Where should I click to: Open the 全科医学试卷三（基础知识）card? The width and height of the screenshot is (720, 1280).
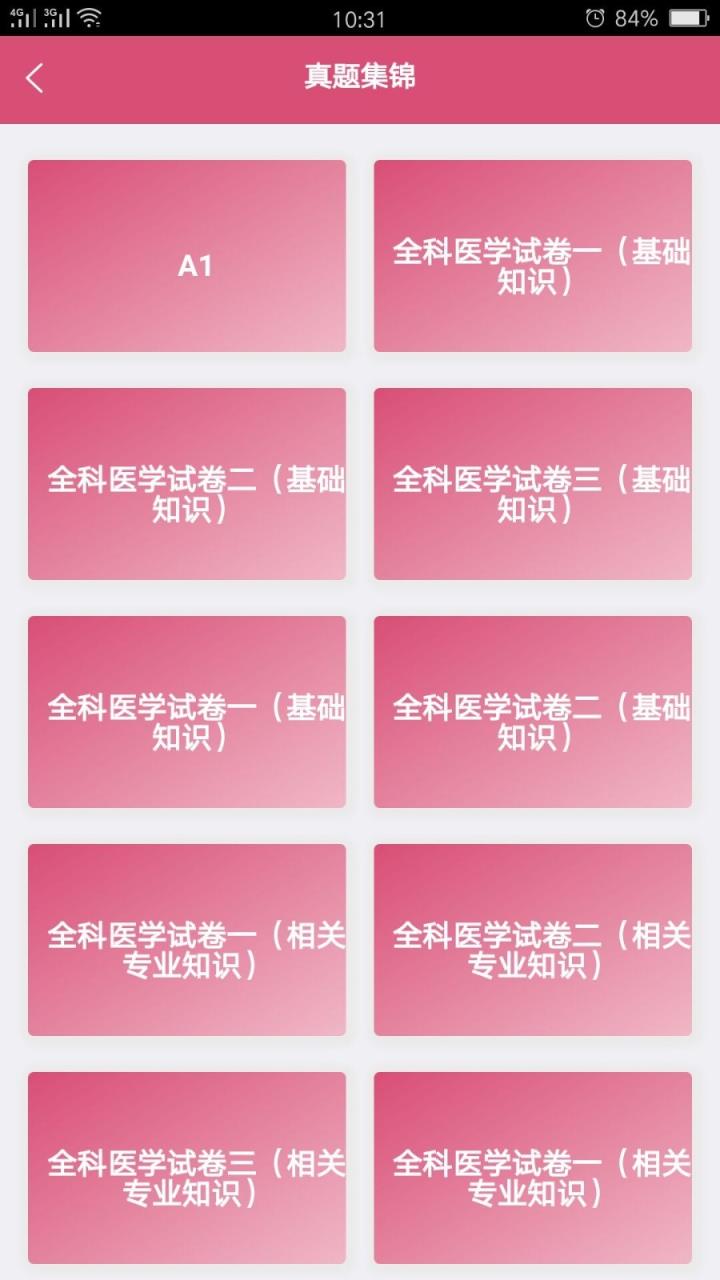point(532,483)
